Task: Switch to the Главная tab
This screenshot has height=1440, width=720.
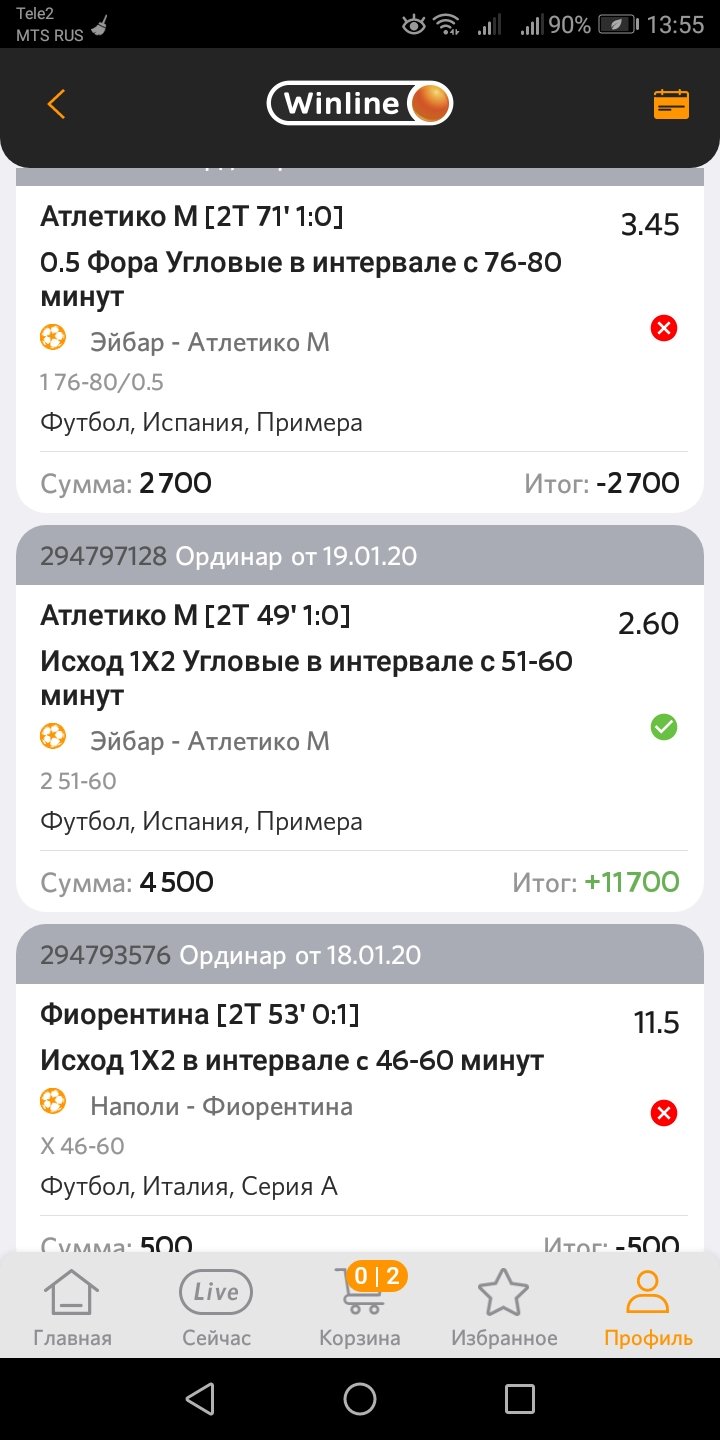Action: [x=72, y=1307]
